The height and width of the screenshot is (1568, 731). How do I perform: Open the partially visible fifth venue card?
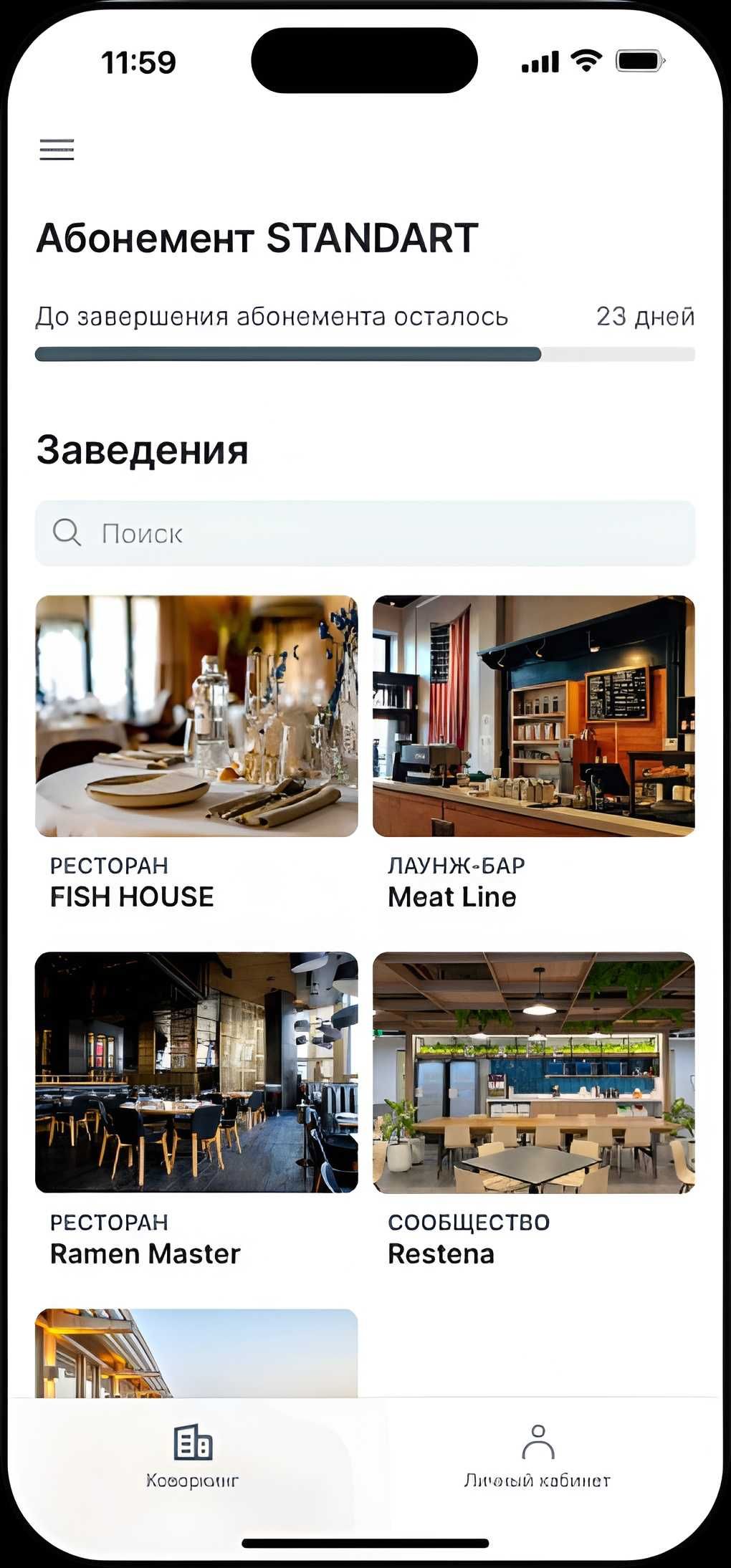[196, 1353]
